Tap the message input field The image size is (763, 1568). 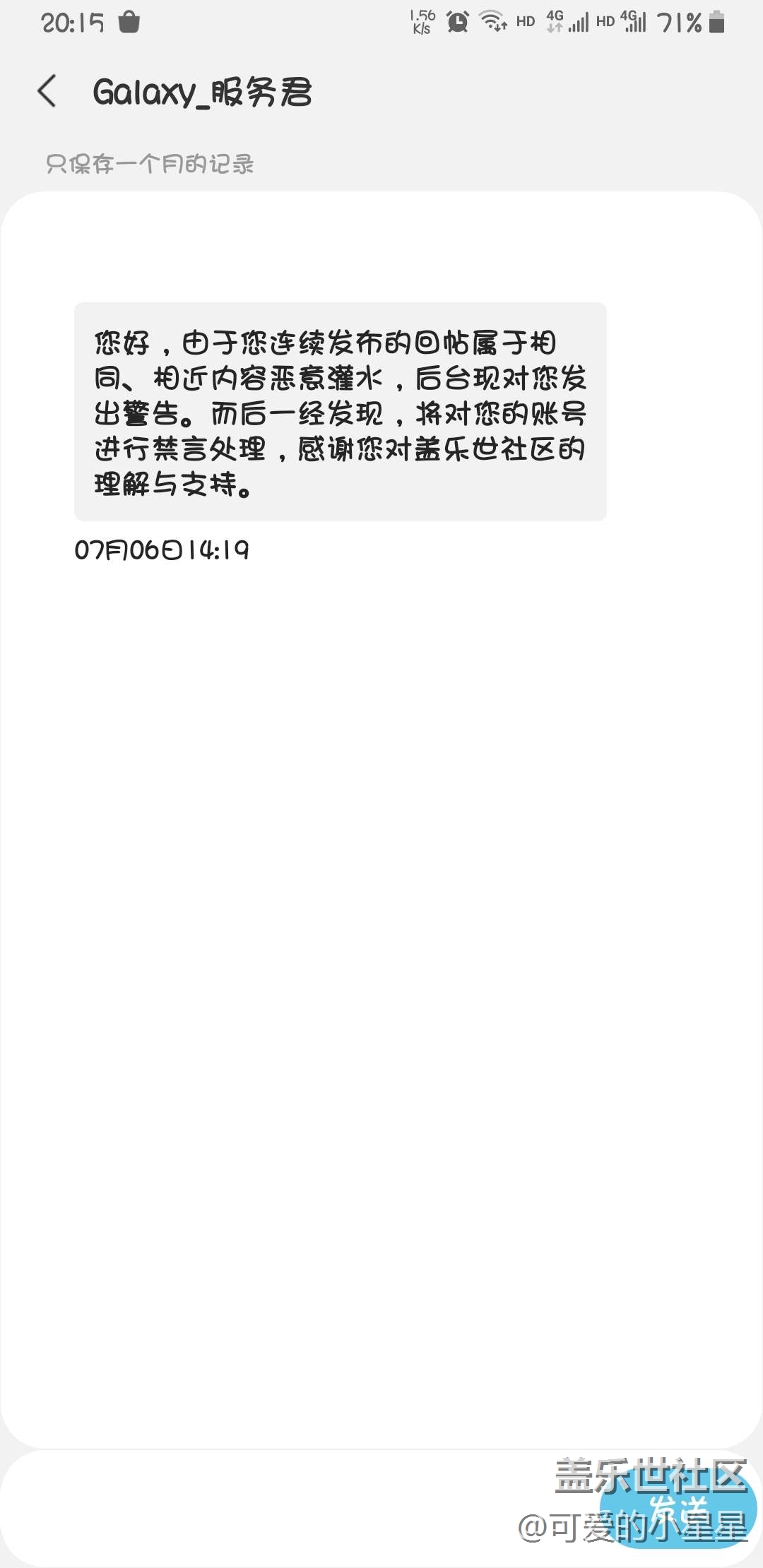coord(297,1509)
